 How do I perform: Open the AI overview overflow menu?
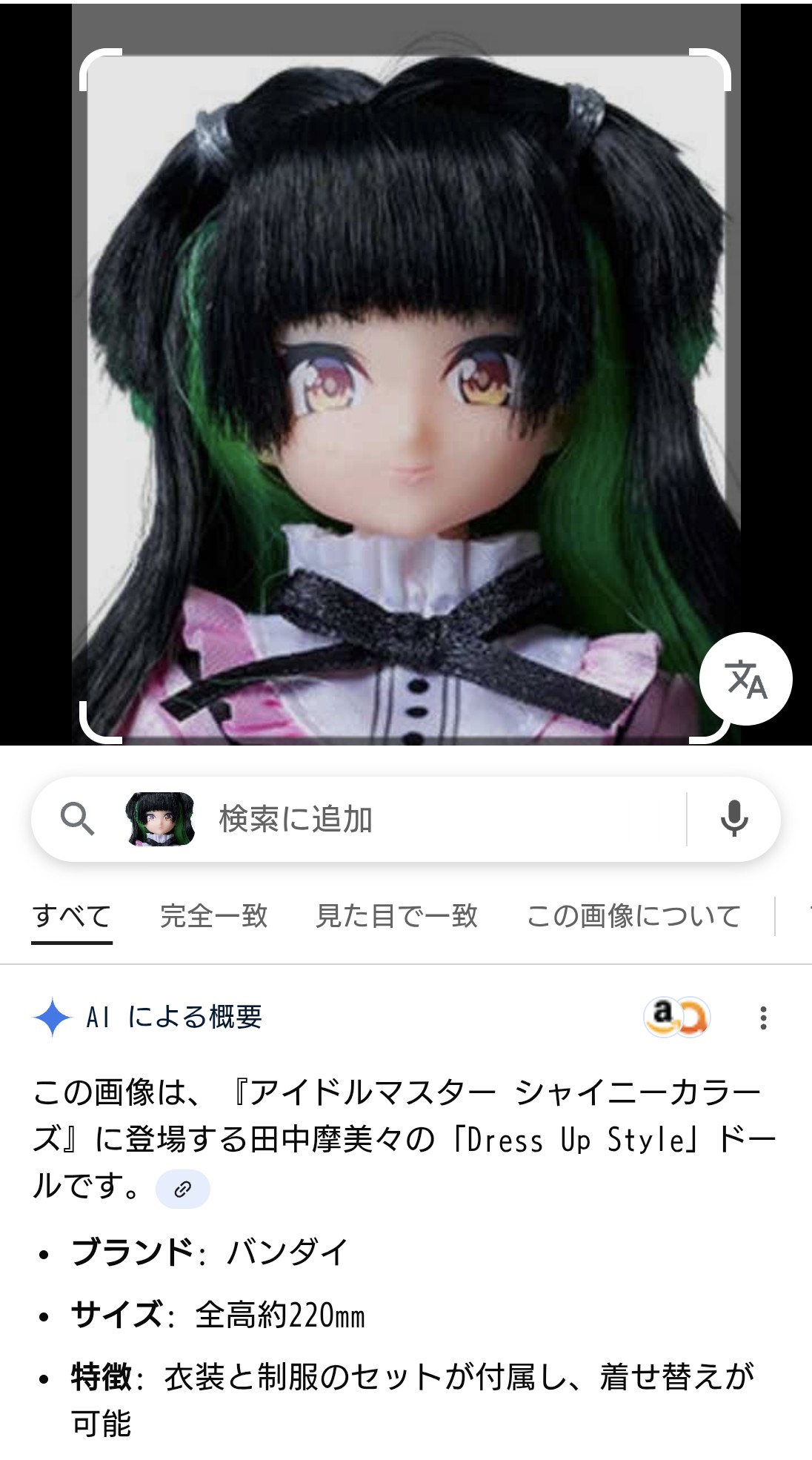(762, 1018)
